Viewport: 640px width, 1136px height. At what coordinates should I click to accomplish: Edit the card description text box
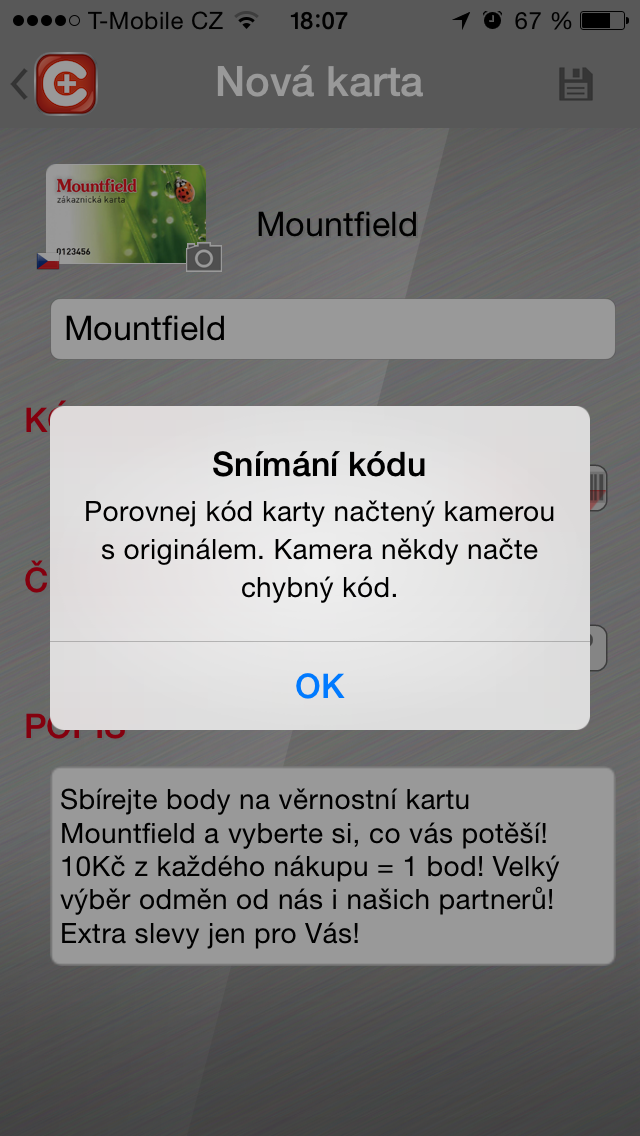(x=332, y=865)
